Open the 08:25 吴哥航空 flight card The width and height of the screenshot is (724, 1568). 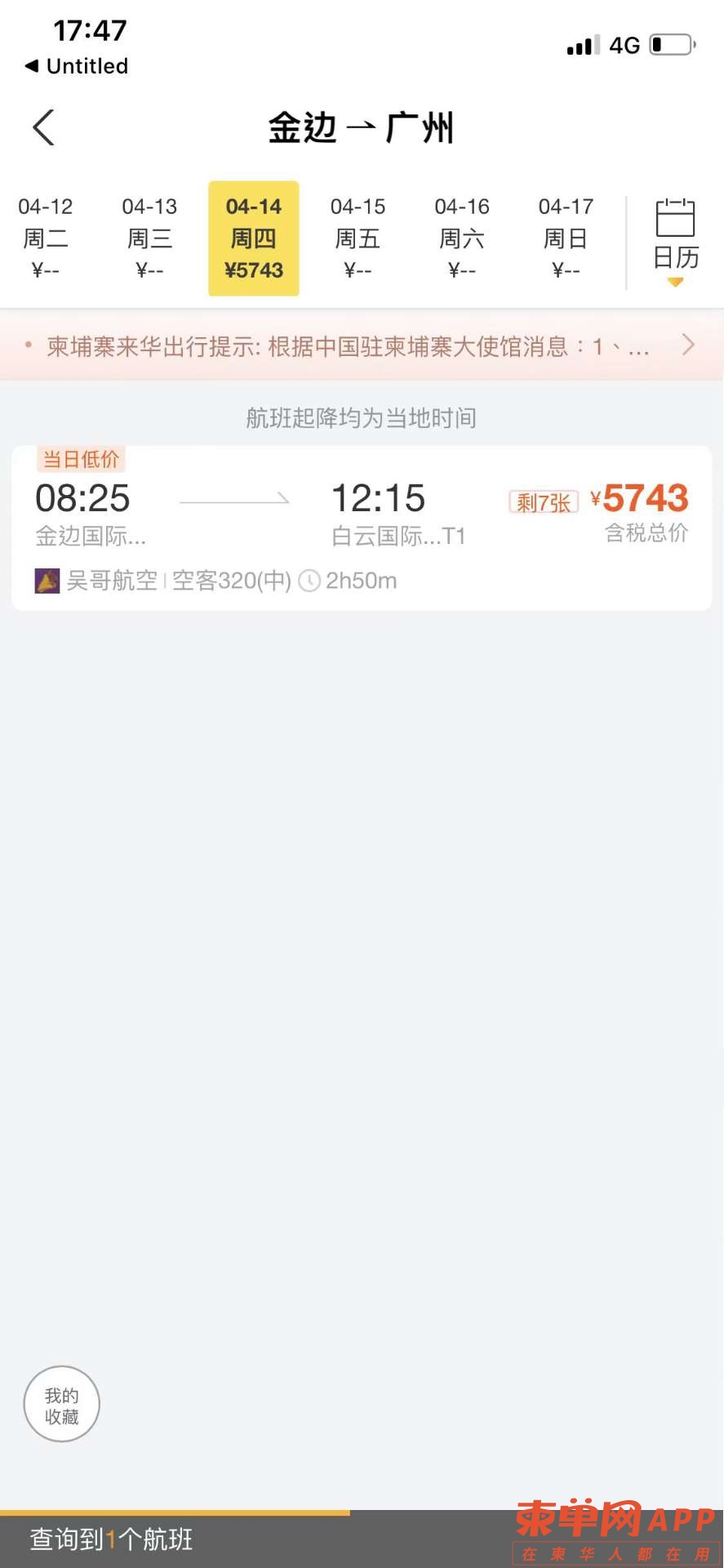pyautogui.click(x=362, y=528)
